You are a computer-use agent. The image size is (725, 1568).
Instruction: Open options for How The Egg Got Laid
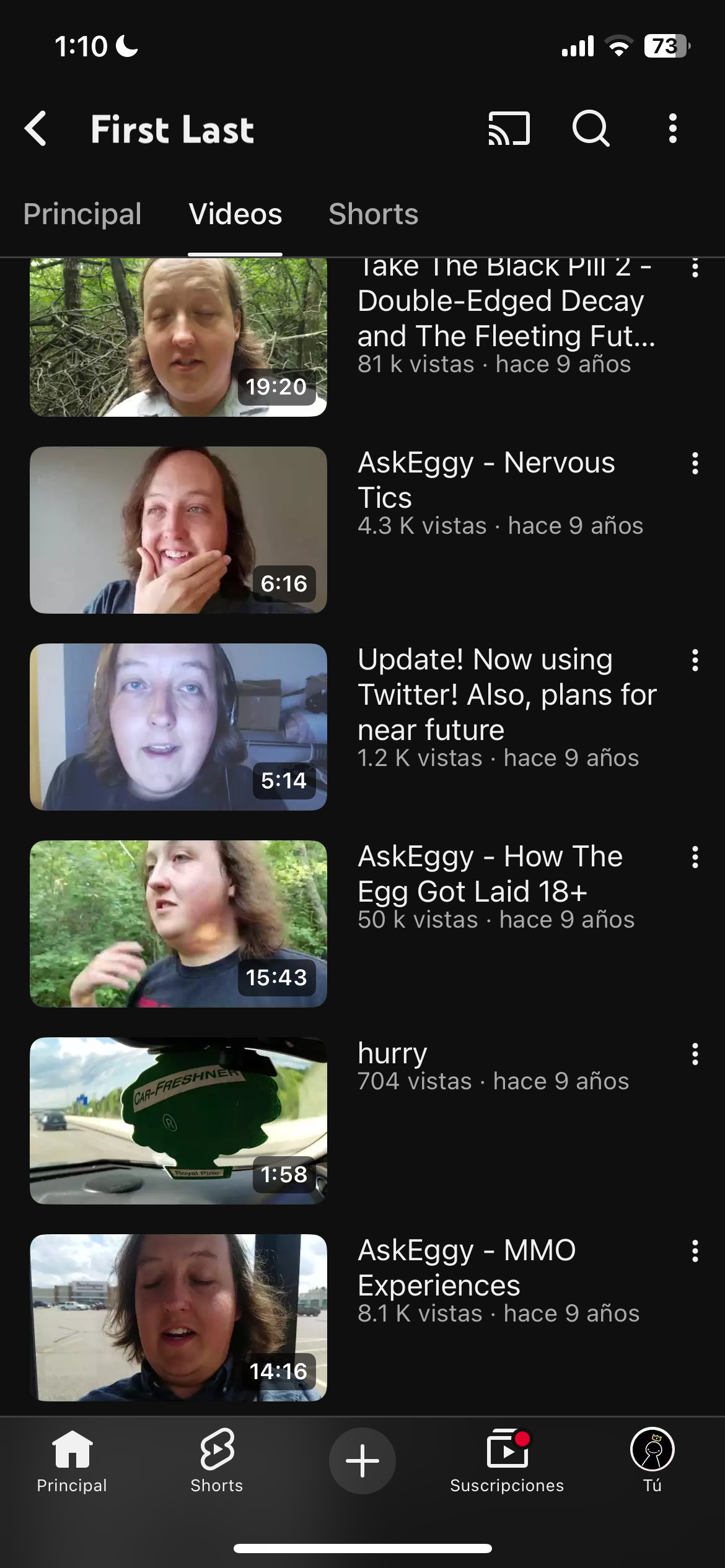[x=695, y=857]
